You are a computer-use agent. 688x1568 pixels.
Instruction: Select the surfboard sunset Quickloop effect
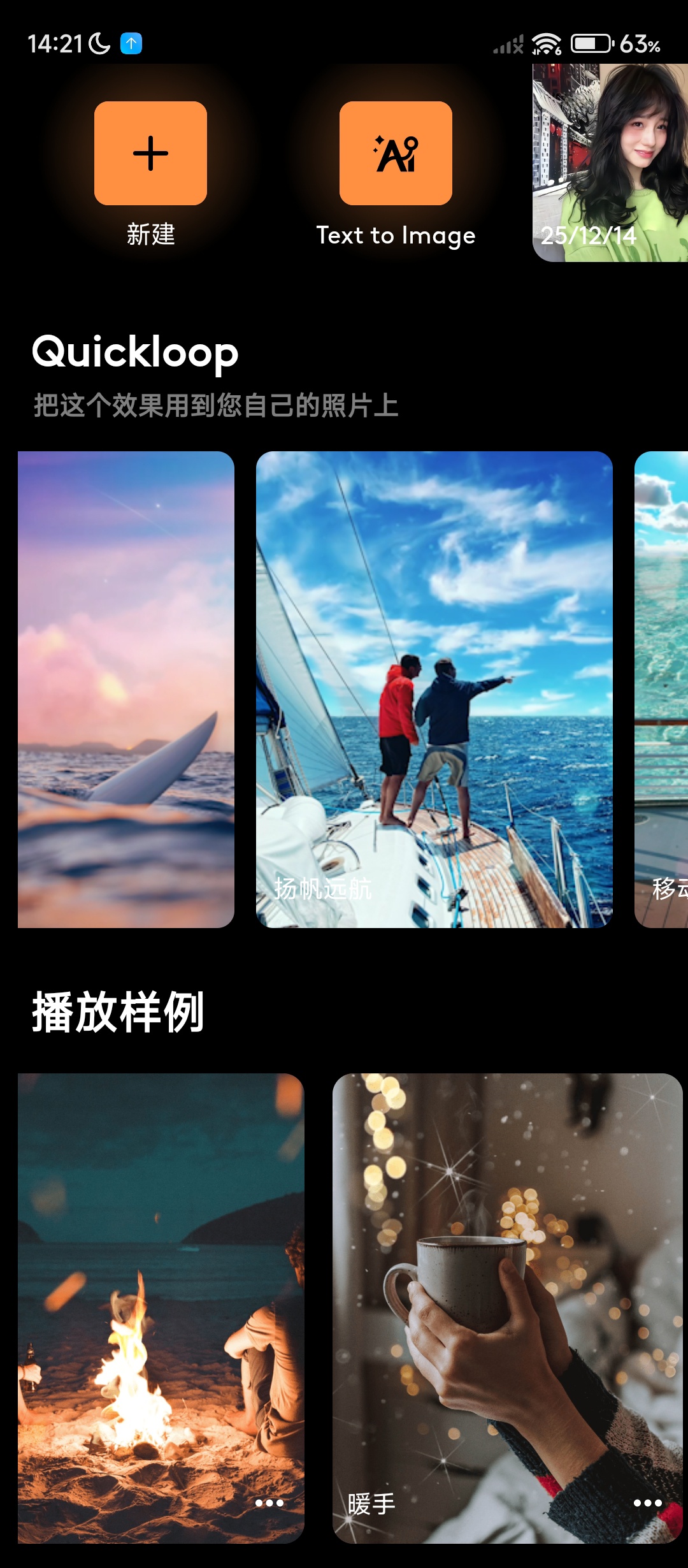pos(126,689)
